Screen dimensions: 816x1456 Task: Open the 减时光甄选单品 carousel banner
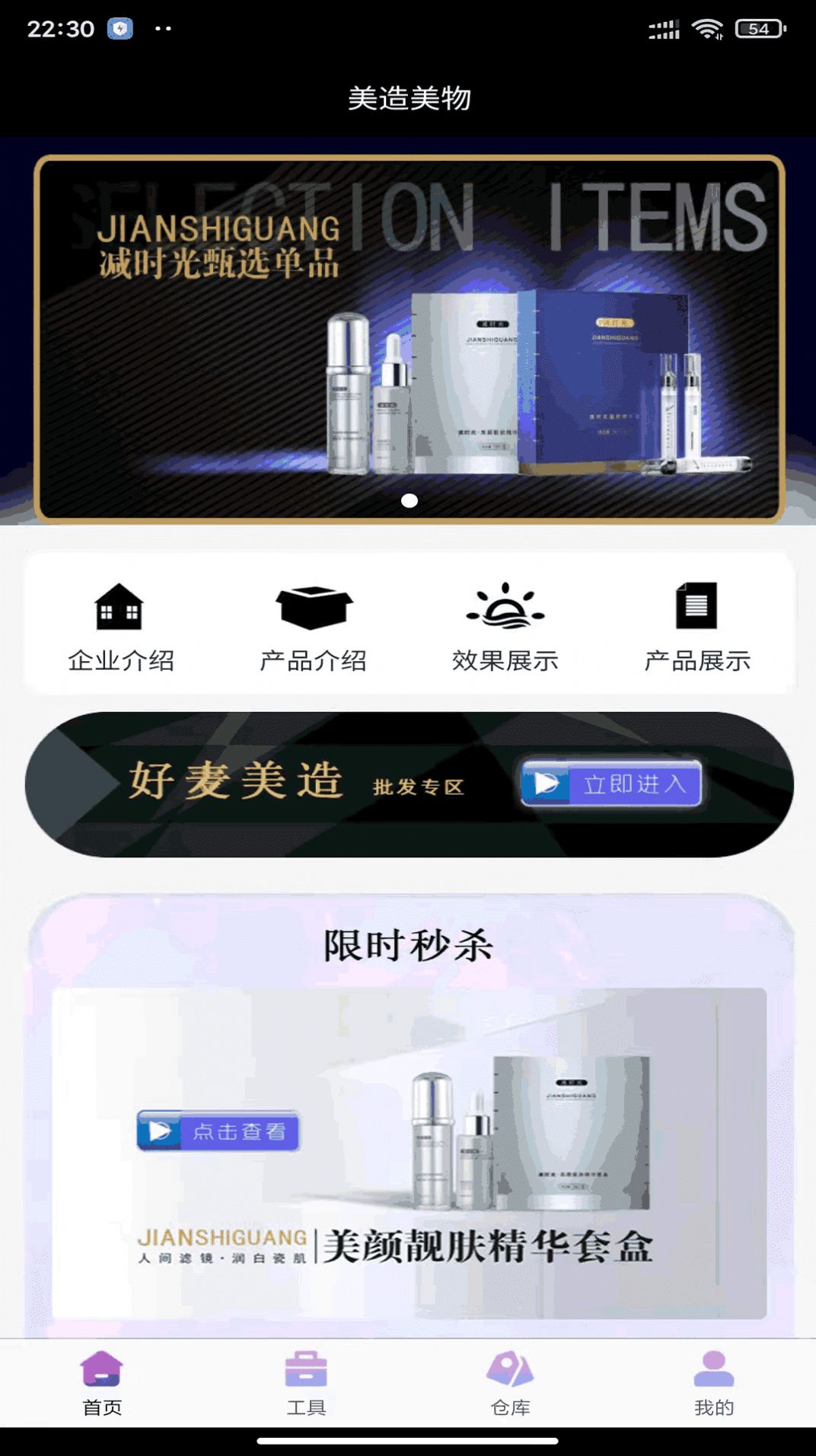click(409, 339)
